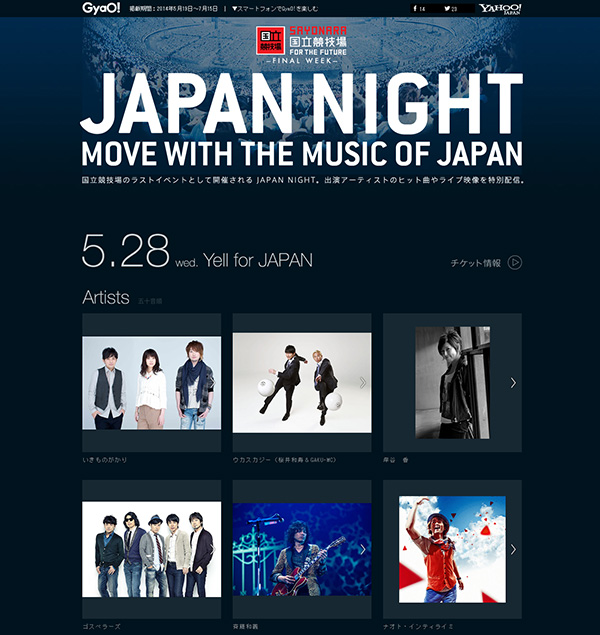The image size is (600, 635).
Task: View the 斉藤和義 artist card
Action: 301,549
